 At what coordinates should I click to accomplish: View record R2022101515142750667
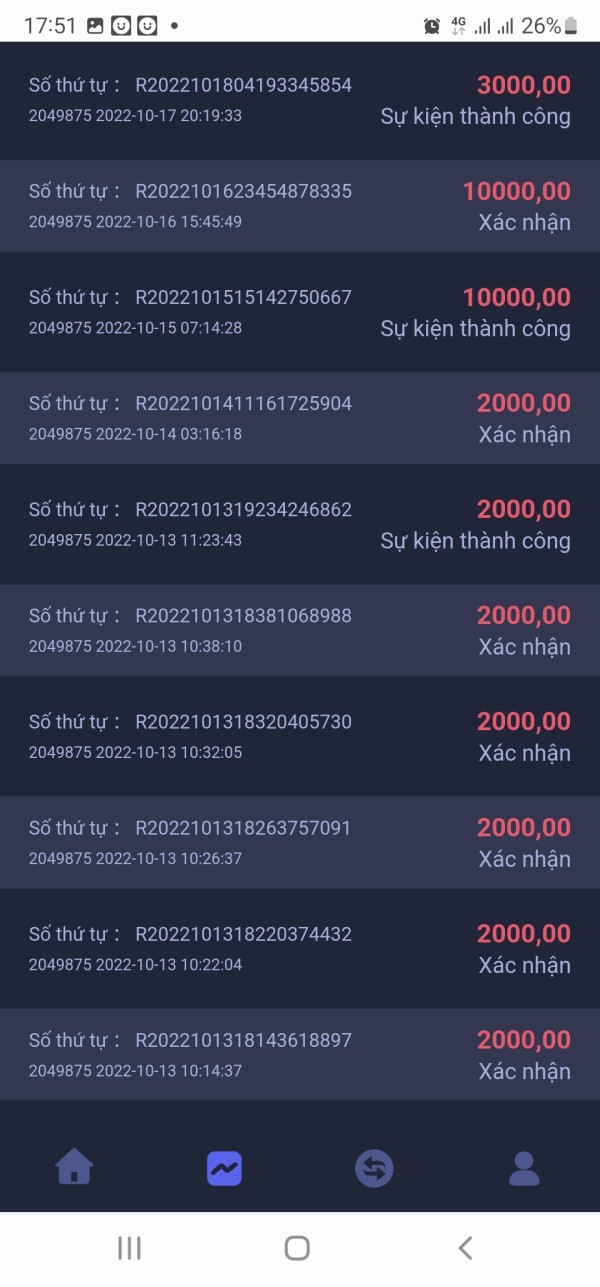(300, 312)
